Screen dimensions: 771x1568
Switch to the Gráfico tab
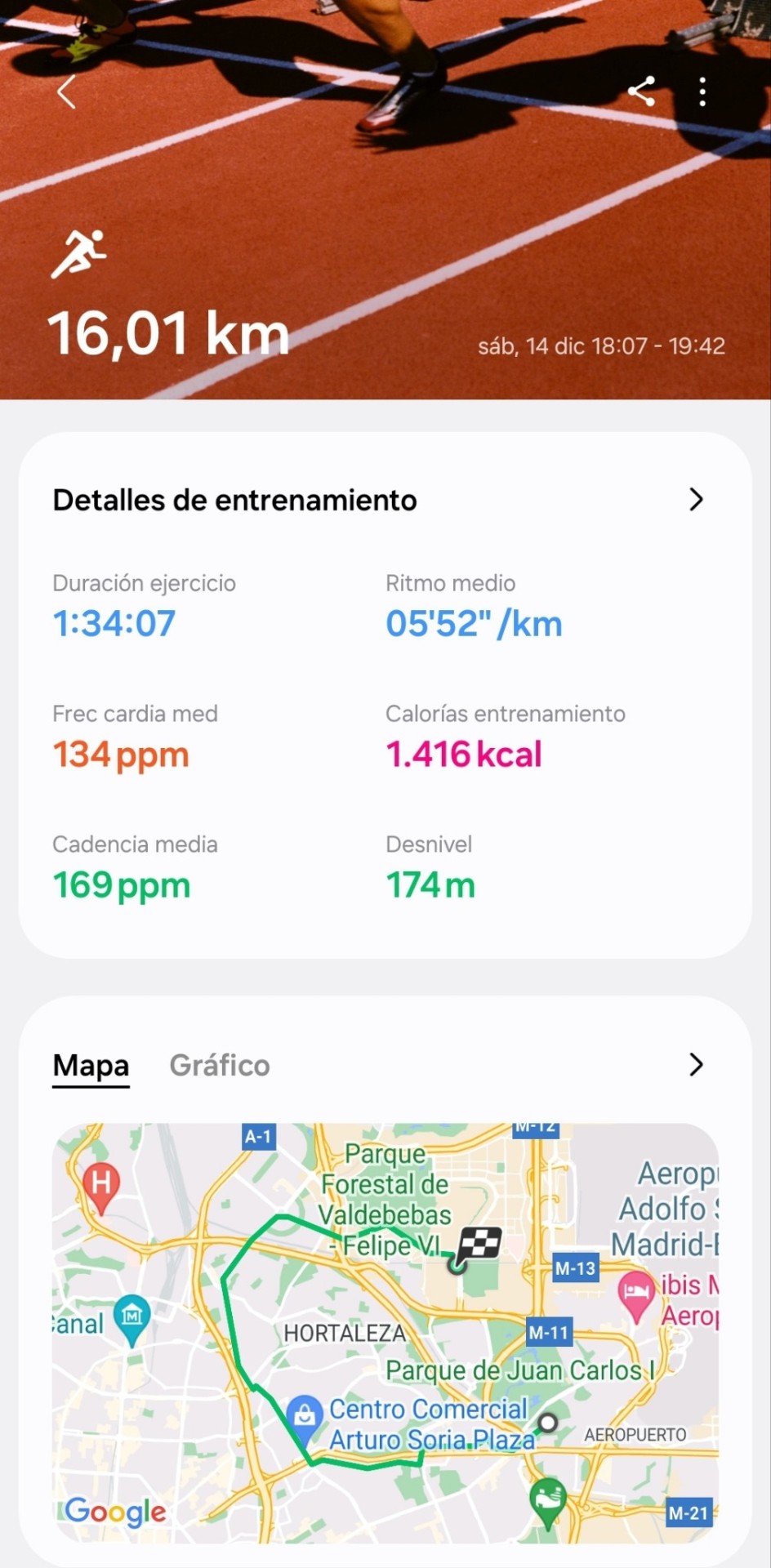220,1065
